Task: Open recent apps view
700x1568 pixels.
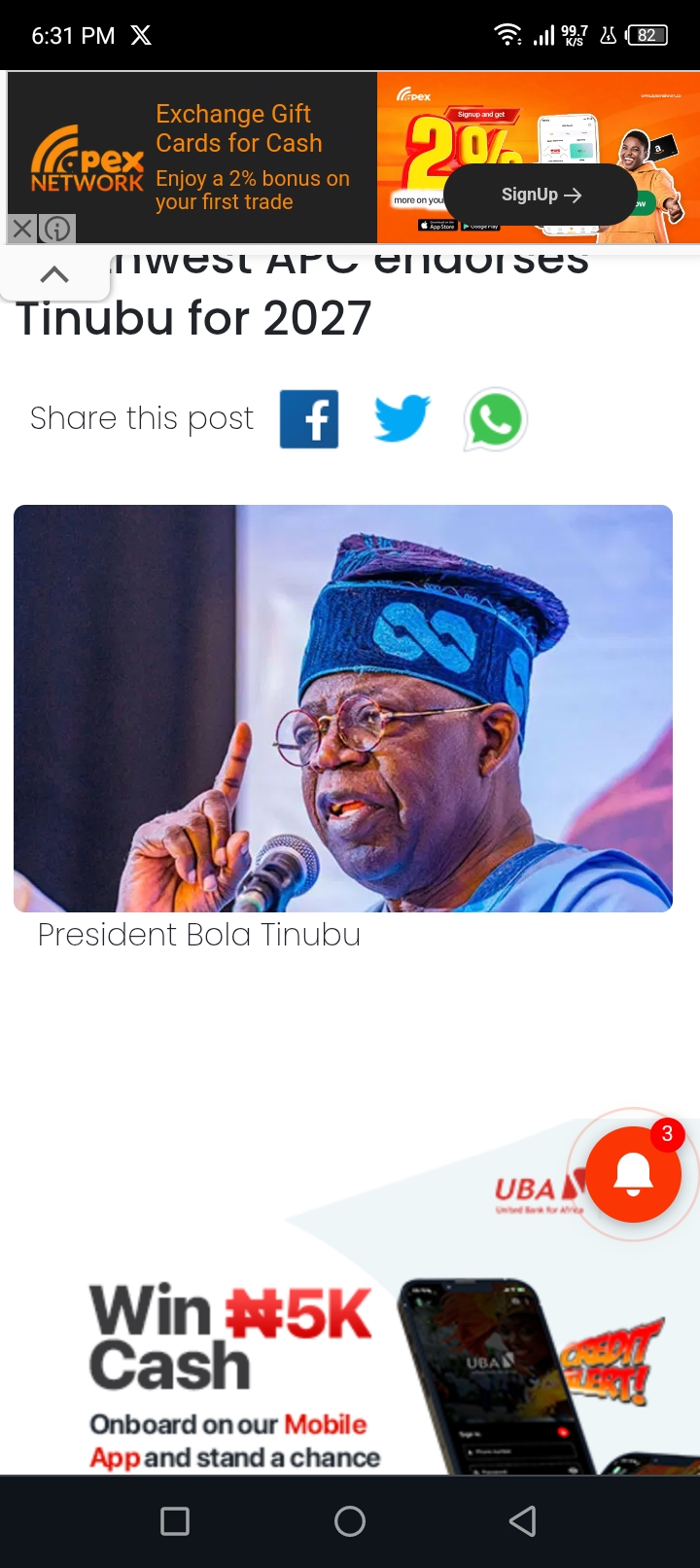Action: [x=175, y=1521]
